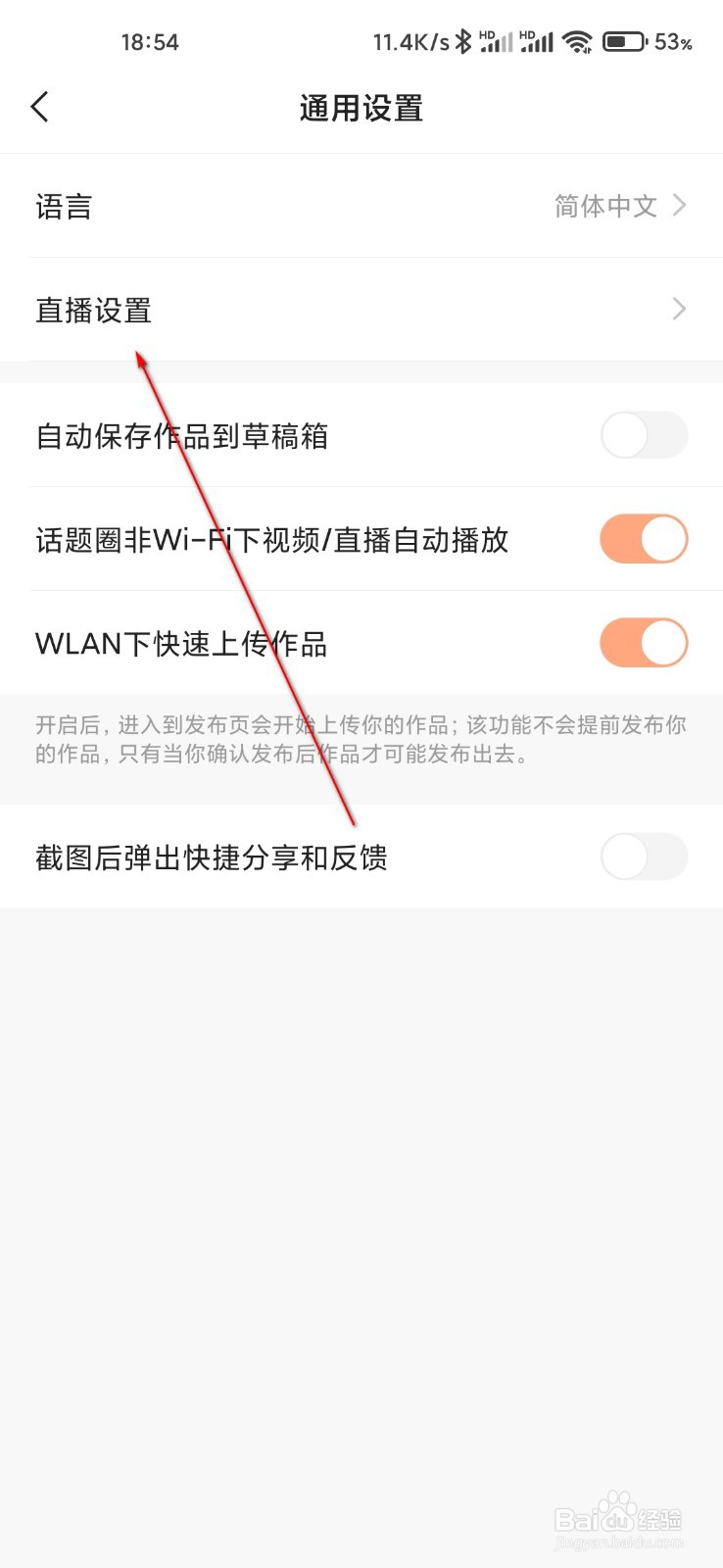Screen dimensions: 723x1568
Task: Tap the 通用设置 title bar
Action: point(361,108)
